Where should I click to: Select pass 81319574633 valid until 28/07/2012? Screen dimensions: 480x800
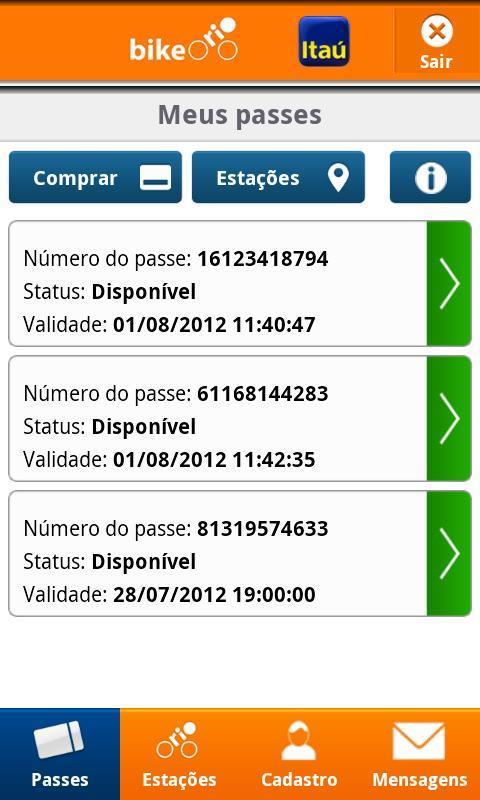pos(240,554)
